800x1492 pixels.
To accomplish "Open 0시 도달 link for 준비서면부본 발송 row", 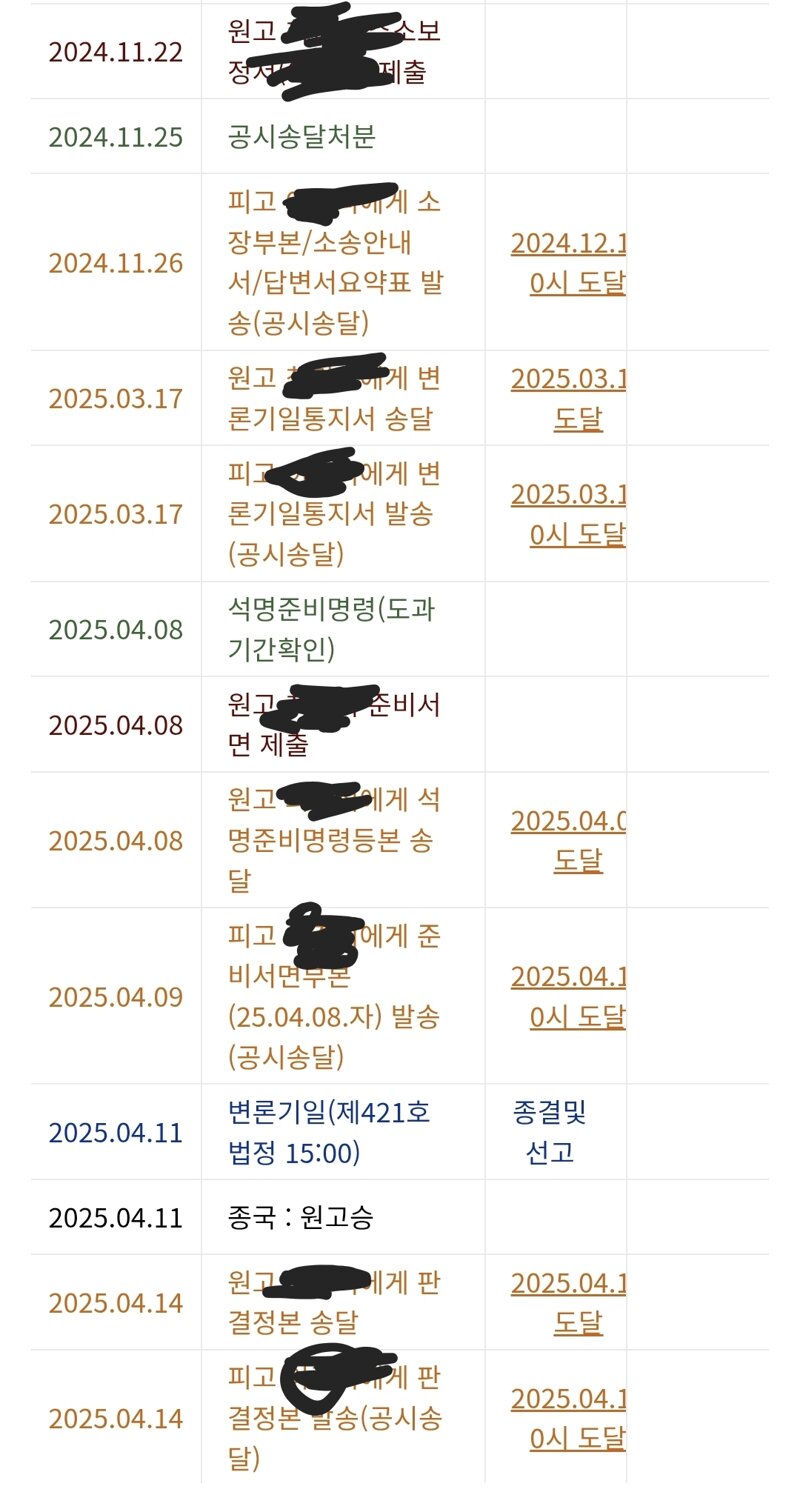I will pos(568,996).
